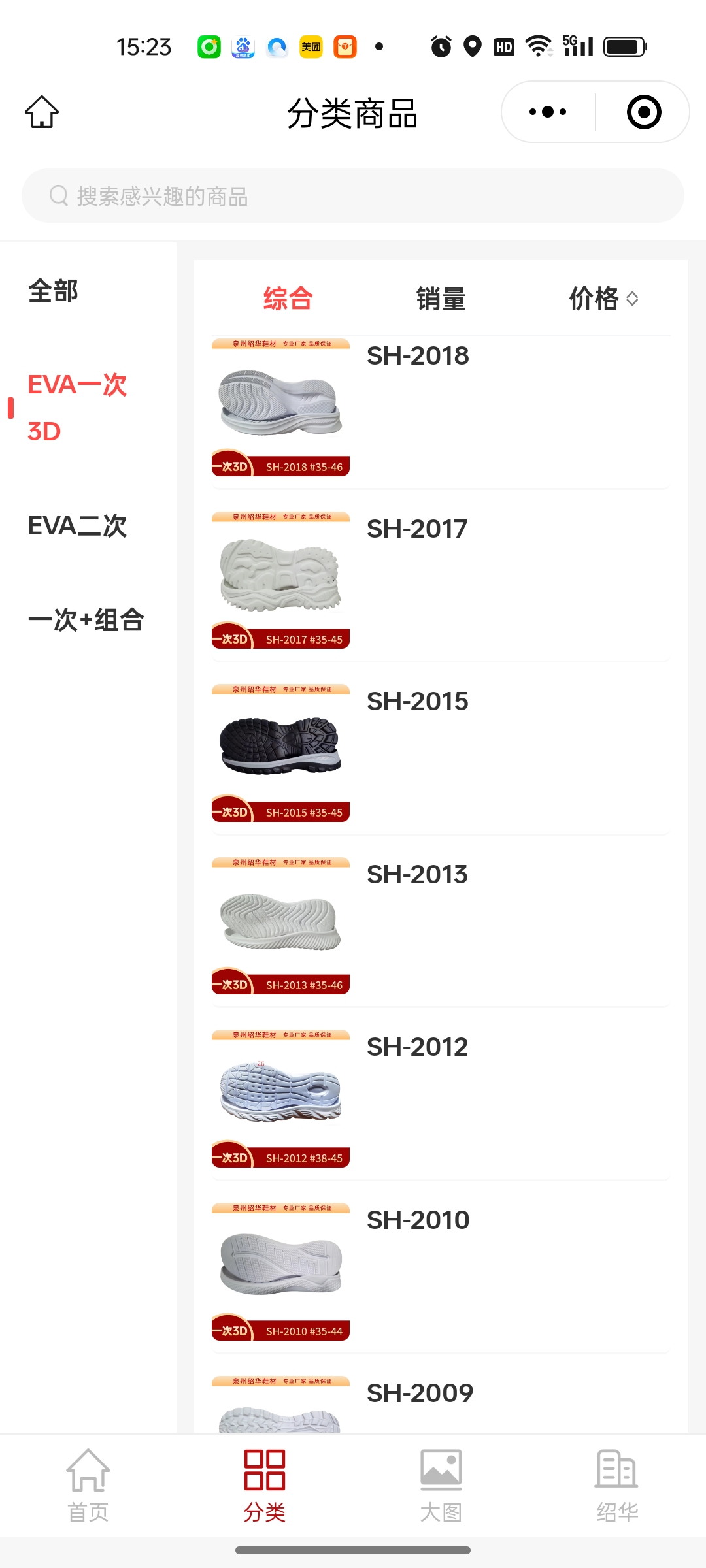Choose the 一次+组合 category
The image size is (706, 1568).
(x=86, y=620)
